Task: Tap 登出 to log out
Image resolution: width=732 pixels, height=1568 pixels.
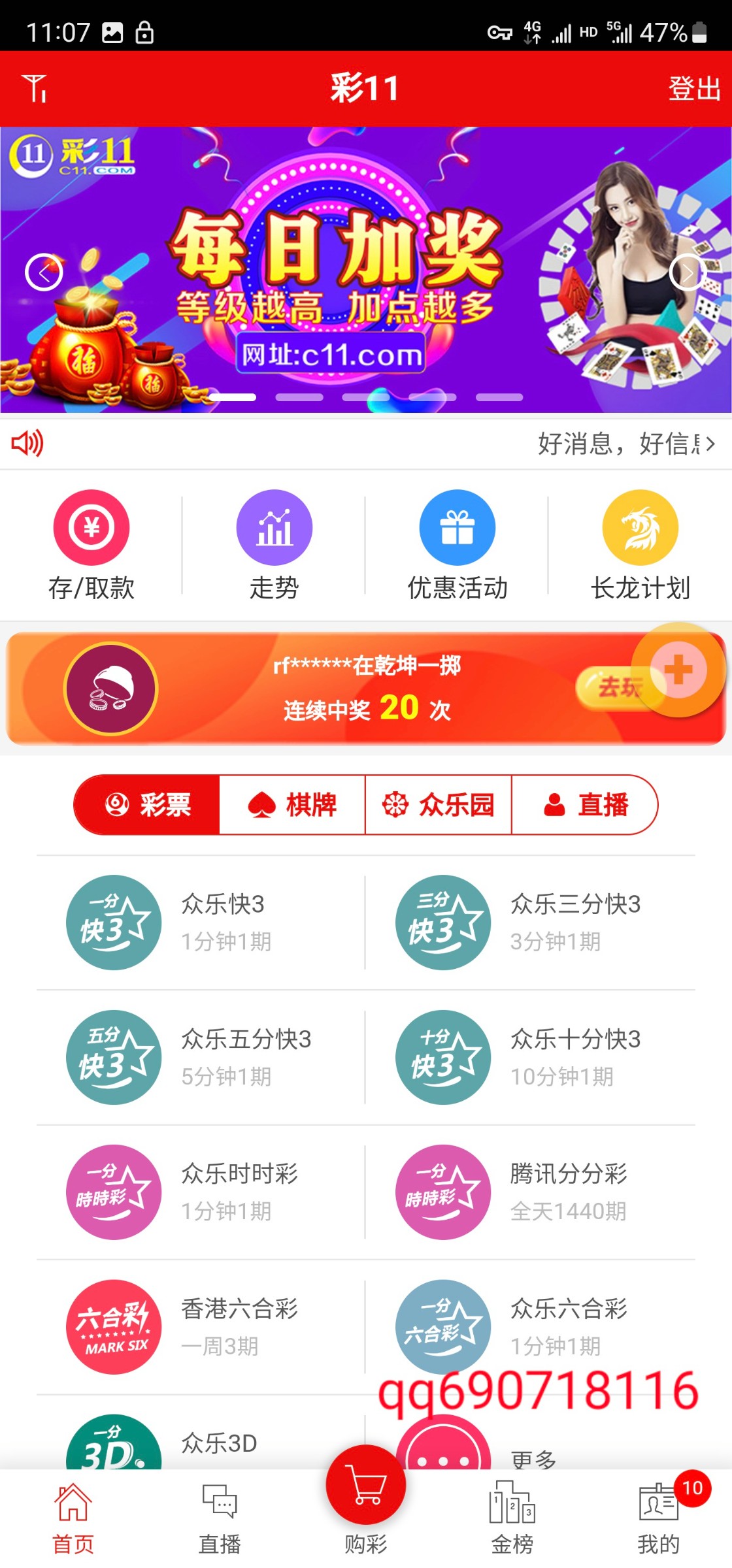Action: (x=693, y=88)
